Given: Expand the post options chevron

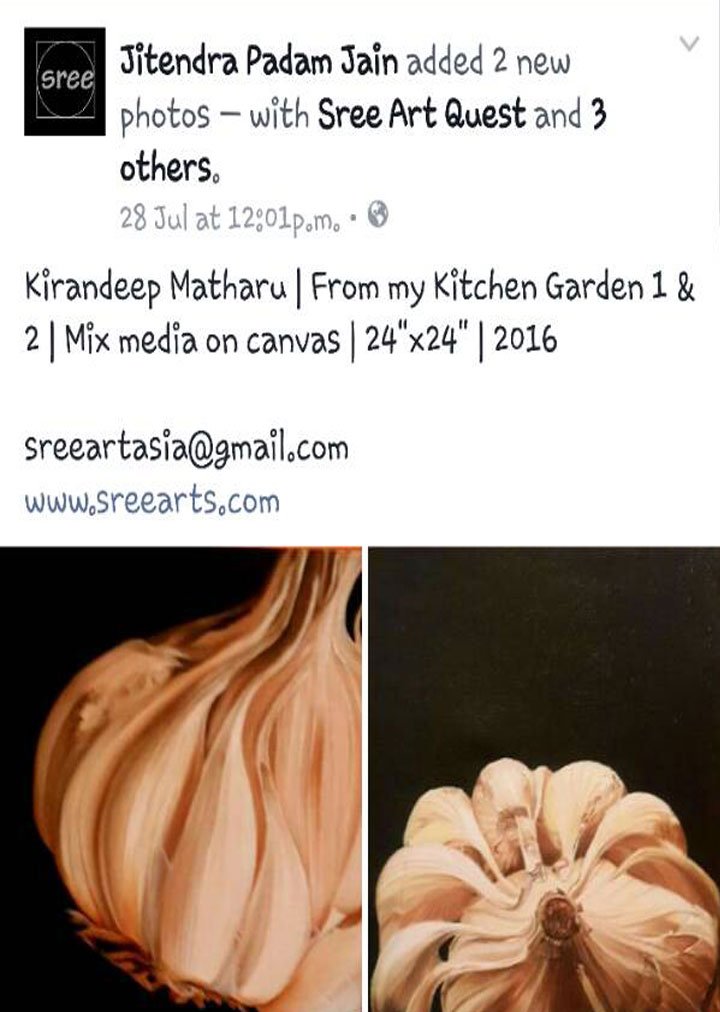Looking at the screenshot, I should click(688, 44).
